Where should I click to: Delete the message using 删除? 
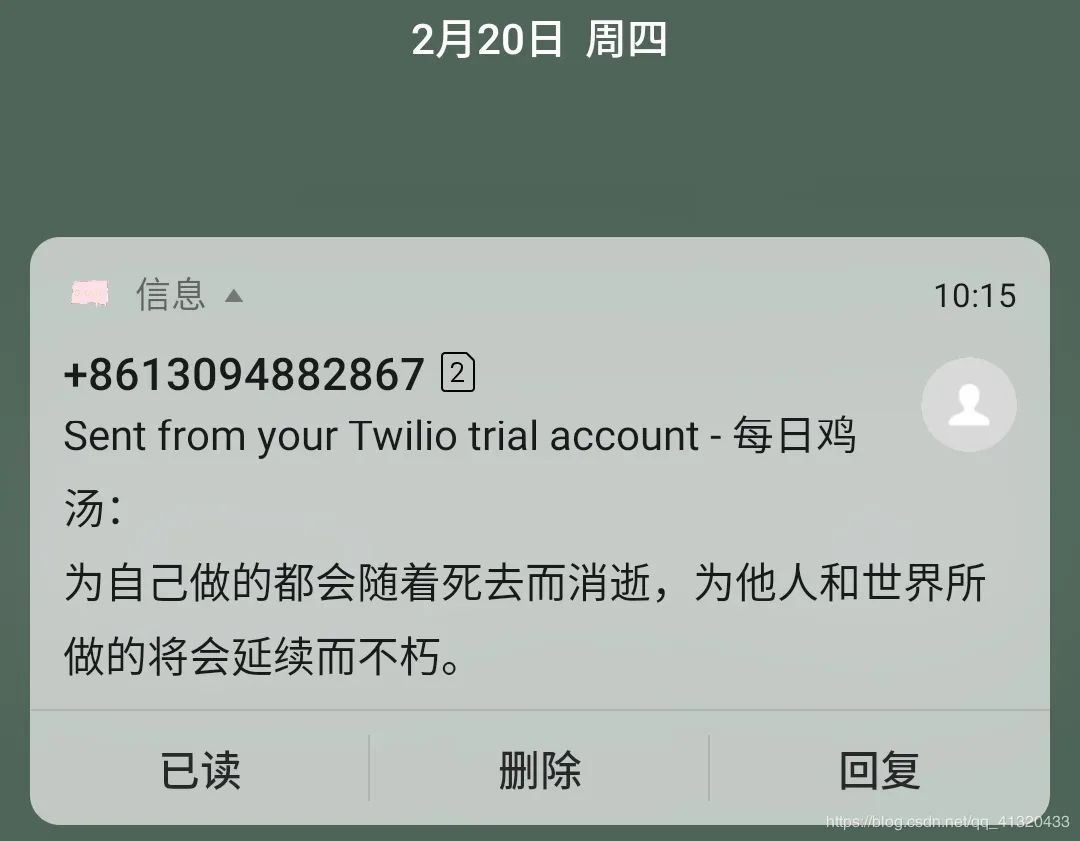coord(540,770)
